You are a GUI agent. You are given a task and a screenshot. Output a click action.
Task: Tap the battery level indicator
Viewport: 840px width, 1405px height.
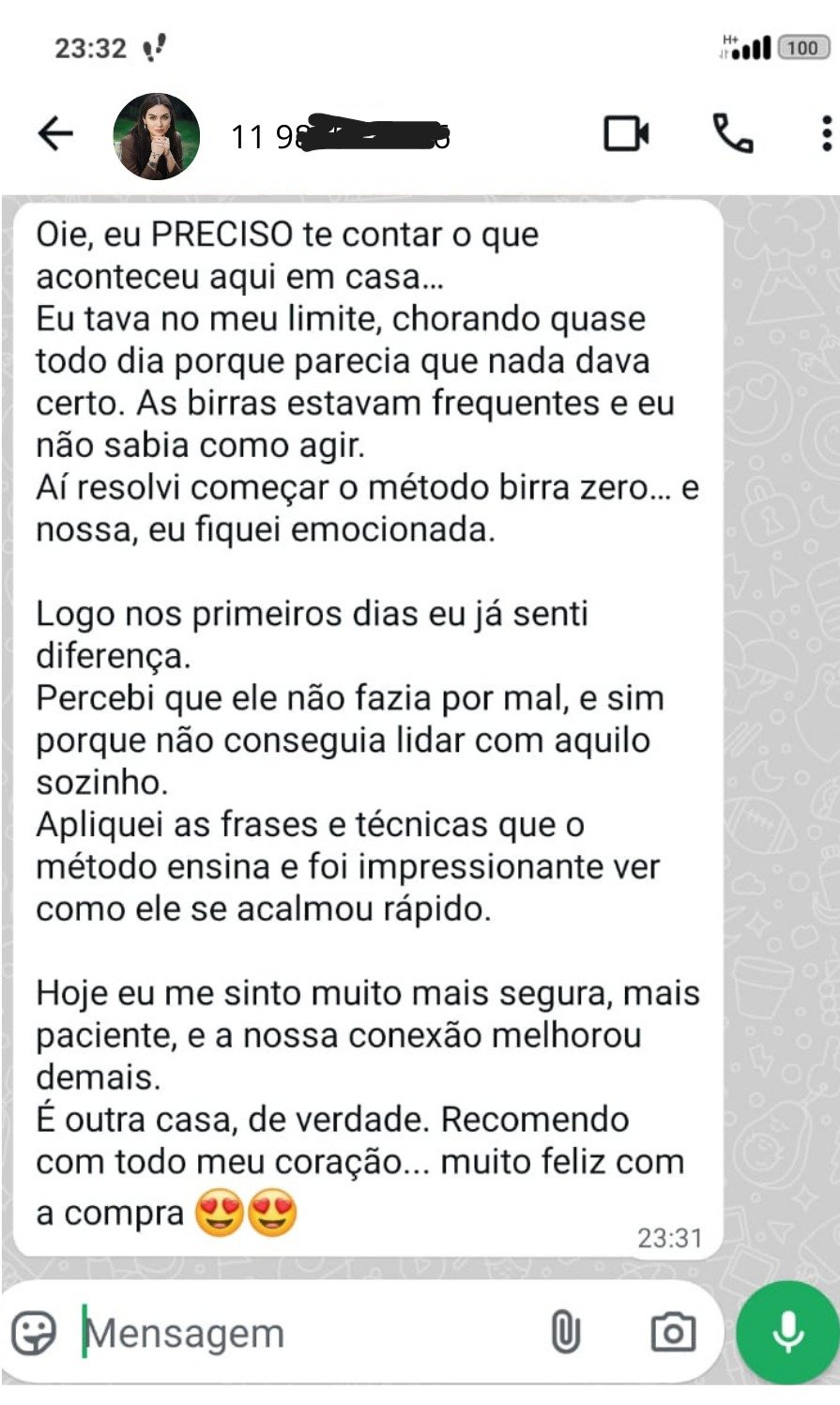pos(802,46)
